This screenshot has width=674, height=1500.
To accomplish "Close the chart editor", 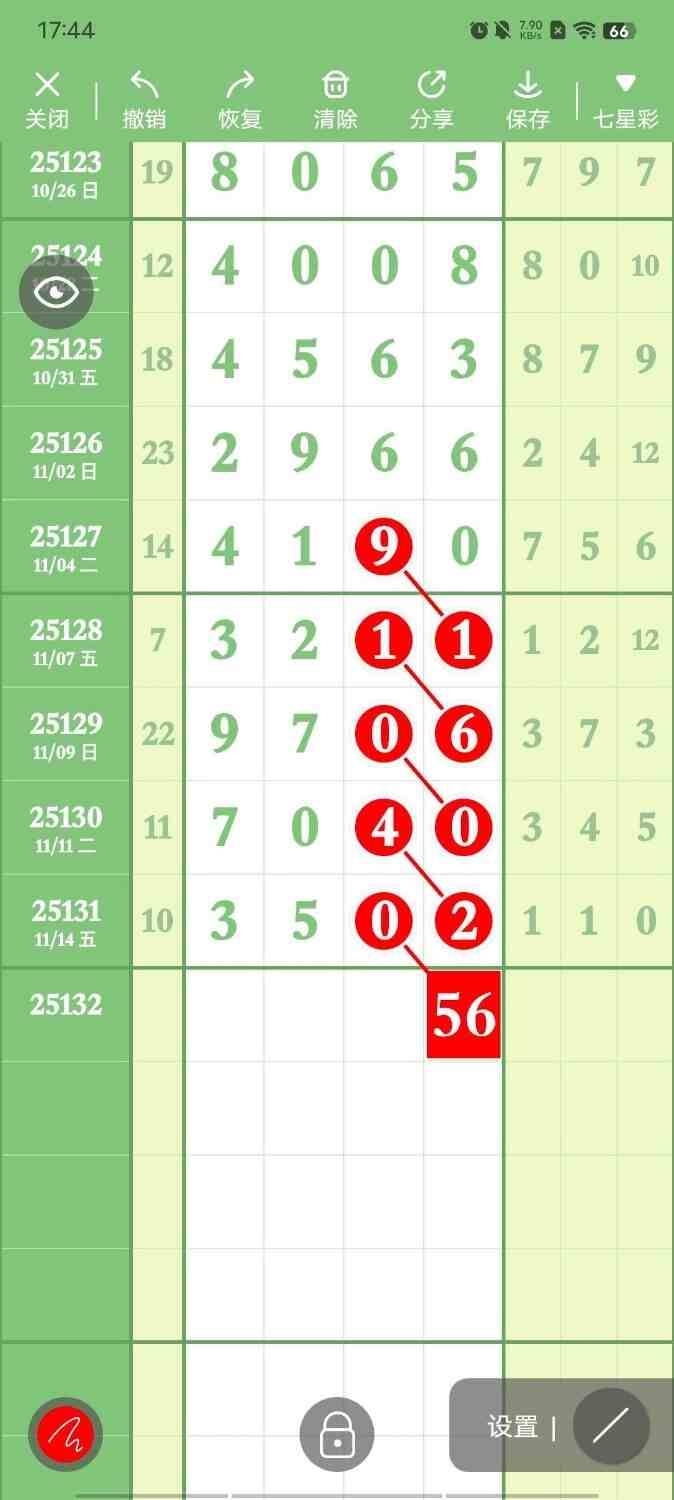I will [x=47, y=100].
